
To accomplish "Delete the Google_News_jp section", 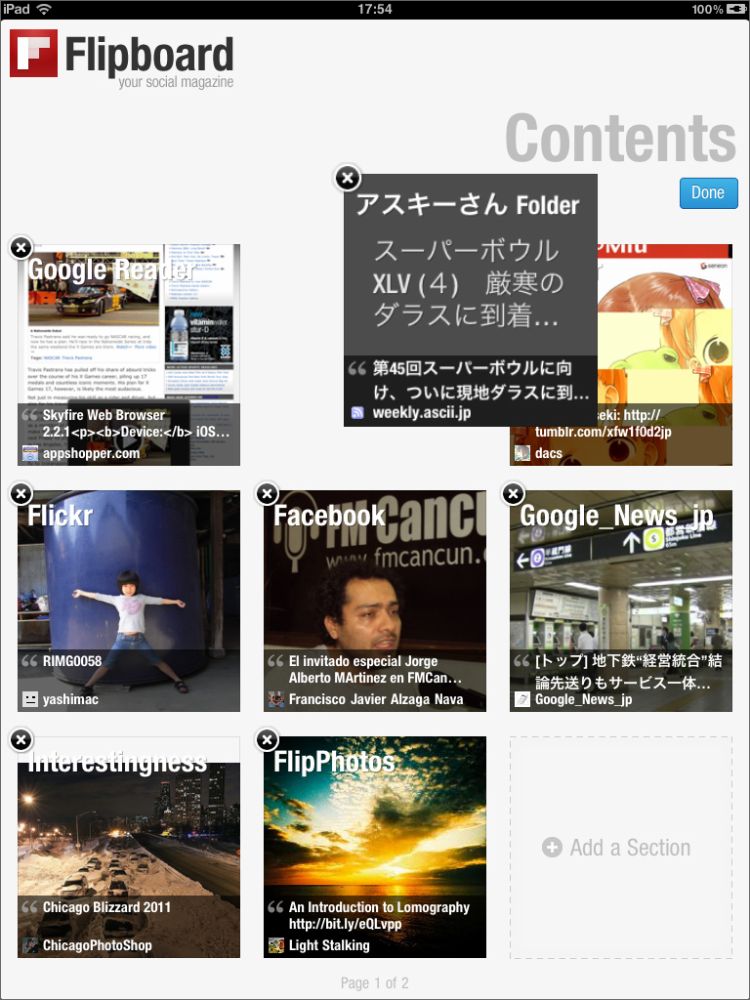I will pyautogui.click(x=513, y=494).
